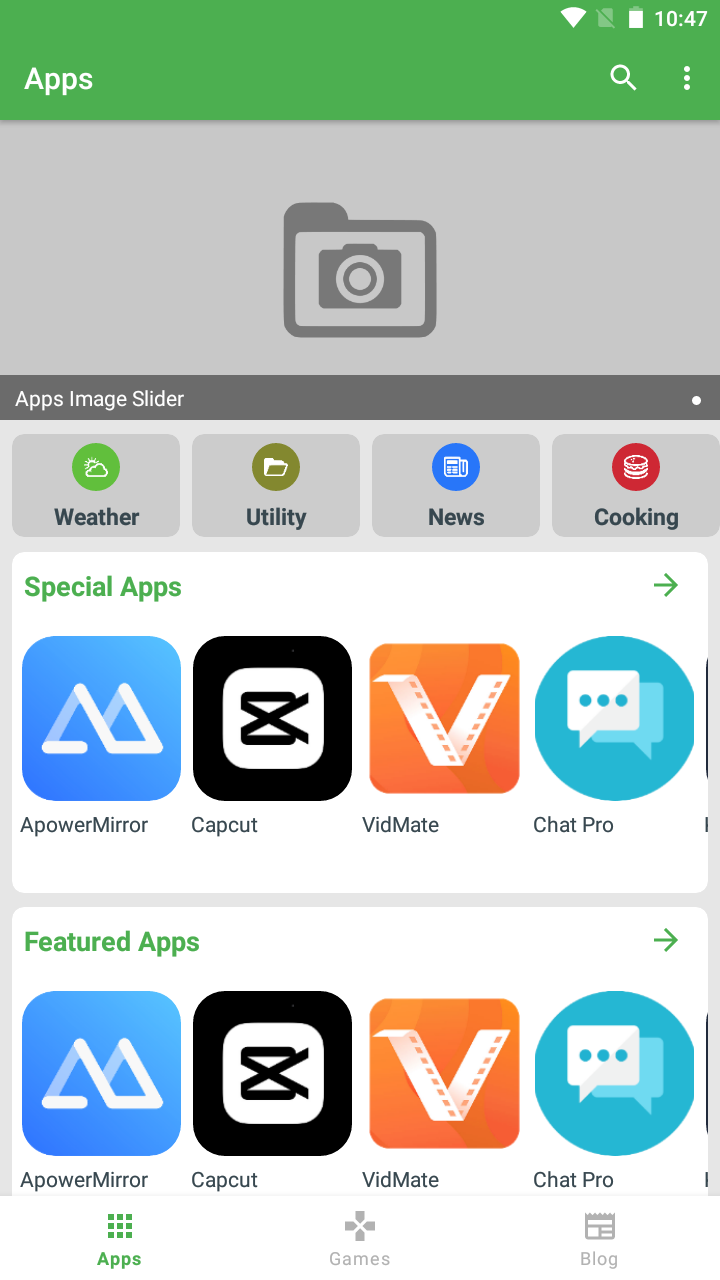Open Capcut from the Featured Apps row
The width and height of the screenshot is (720, 1280).
(x=272, y=1073)
